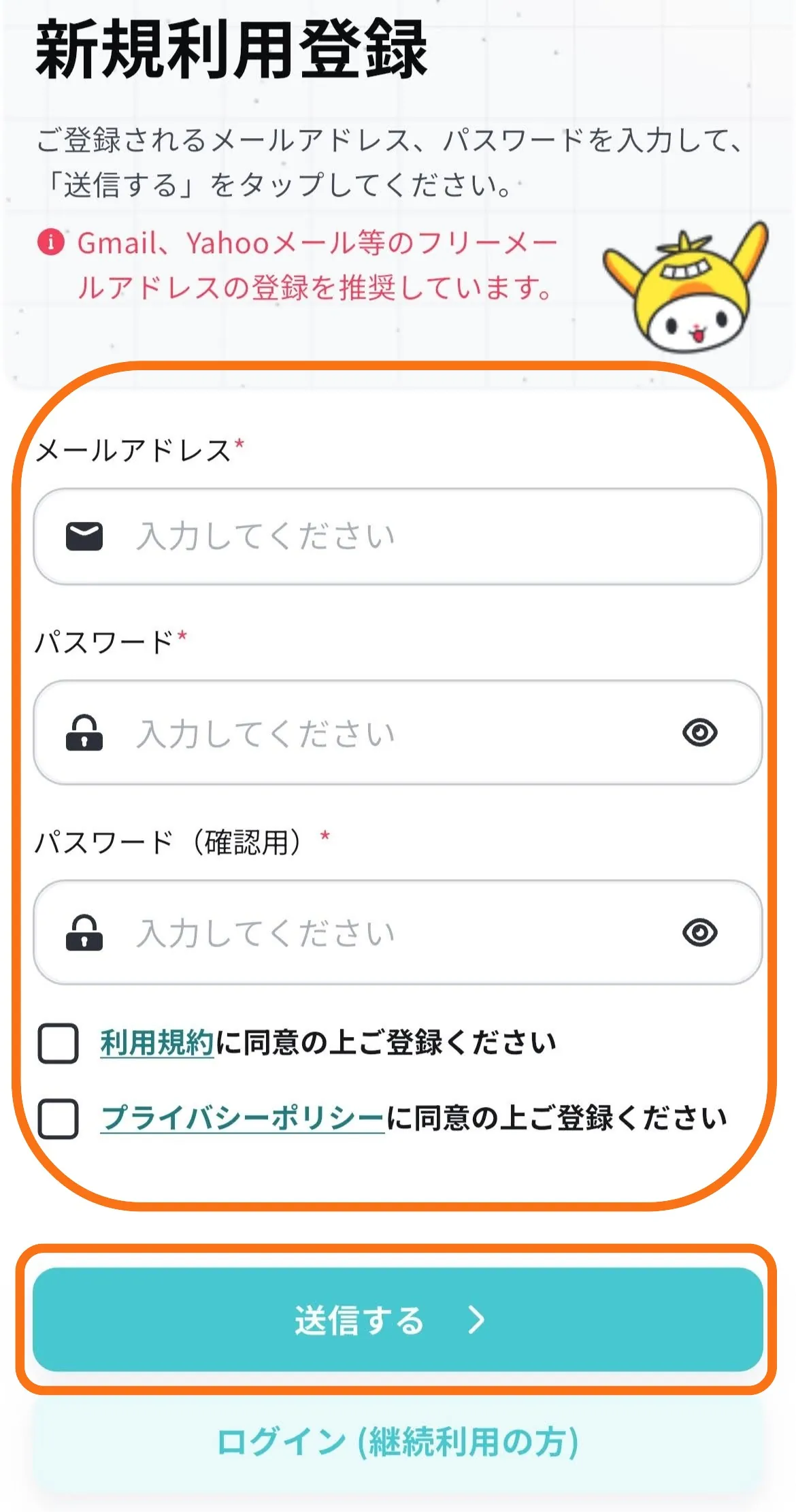Check the 利用規約 agreement checkbox
The width and height of the screenshot is (796, 1512).
pos(59,1043)
